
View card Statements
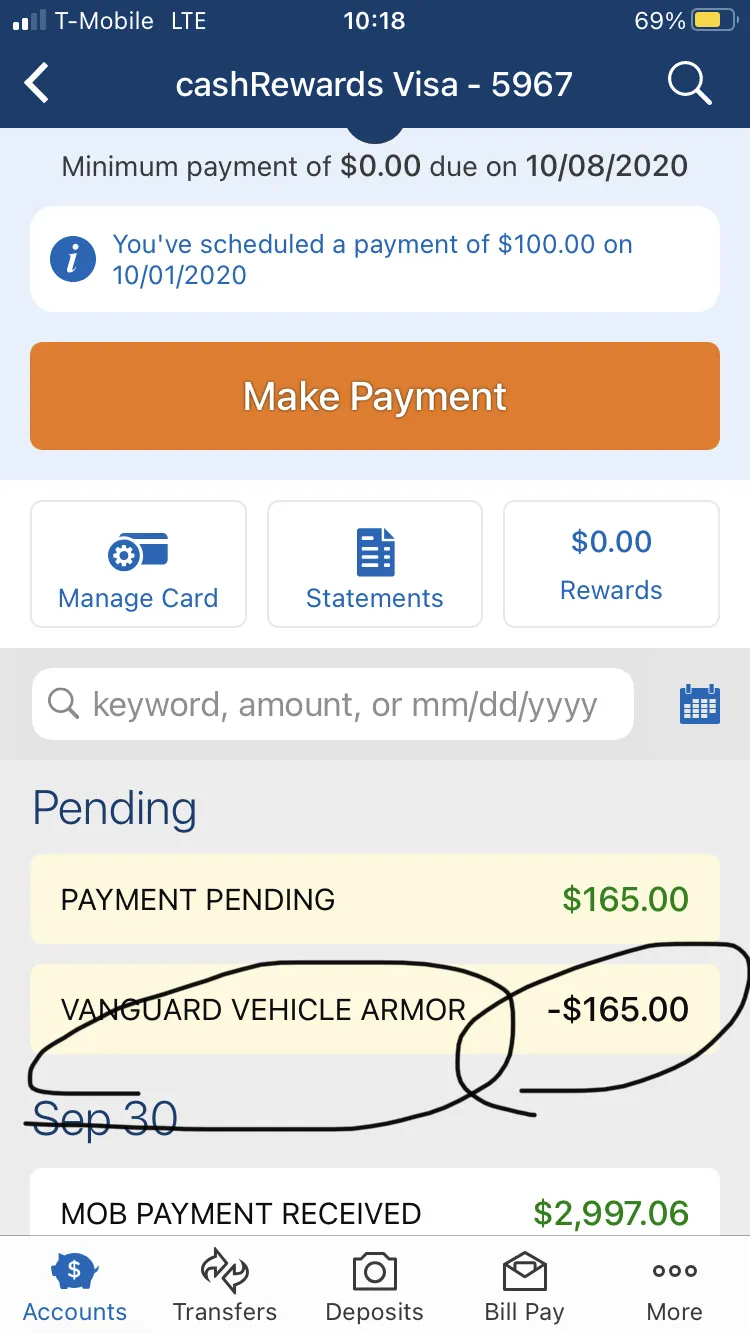(375, 564)
